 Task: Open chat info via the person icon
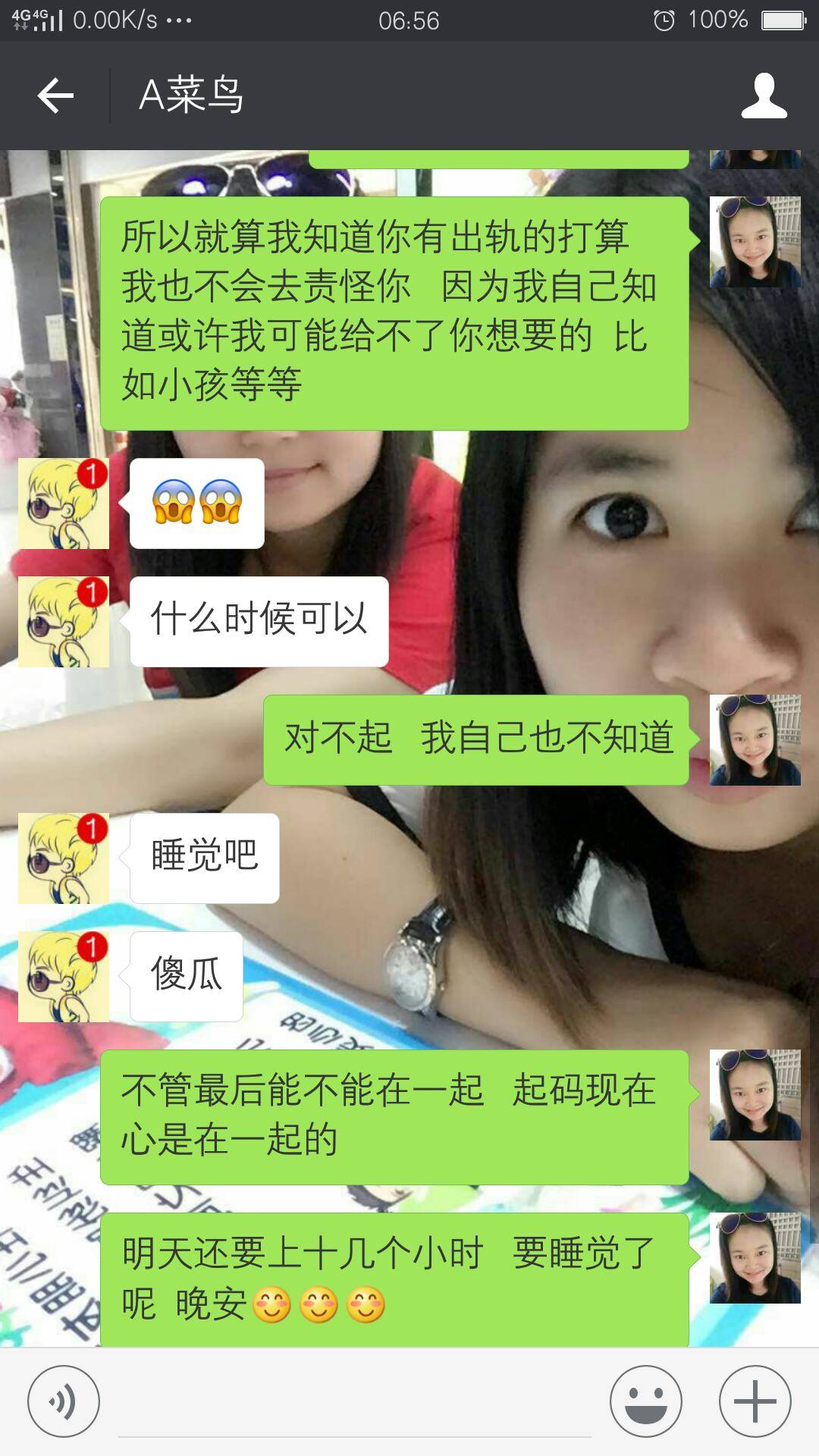(764, 96)
